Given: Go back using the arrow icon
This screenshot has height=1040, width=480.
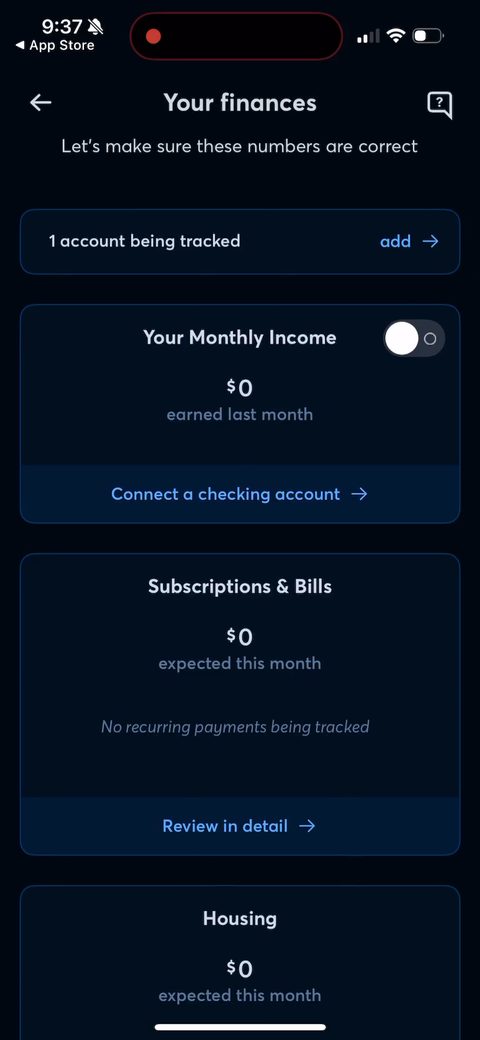Looking at the screenshot, I should (41, 103).
